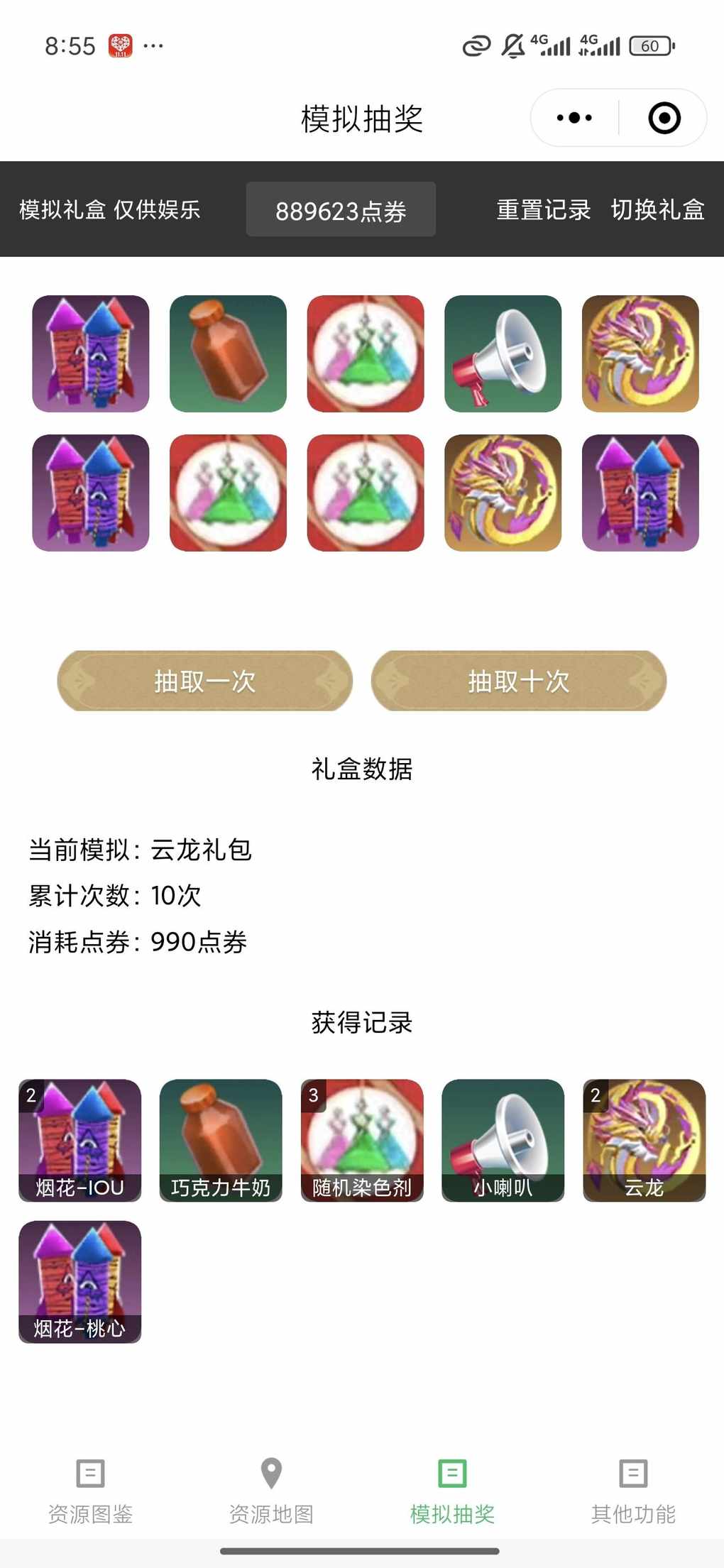The height and width of the screenshot is (1568, 724).
Task: Open the 烟花-IOU record item
Action: 79,1140
